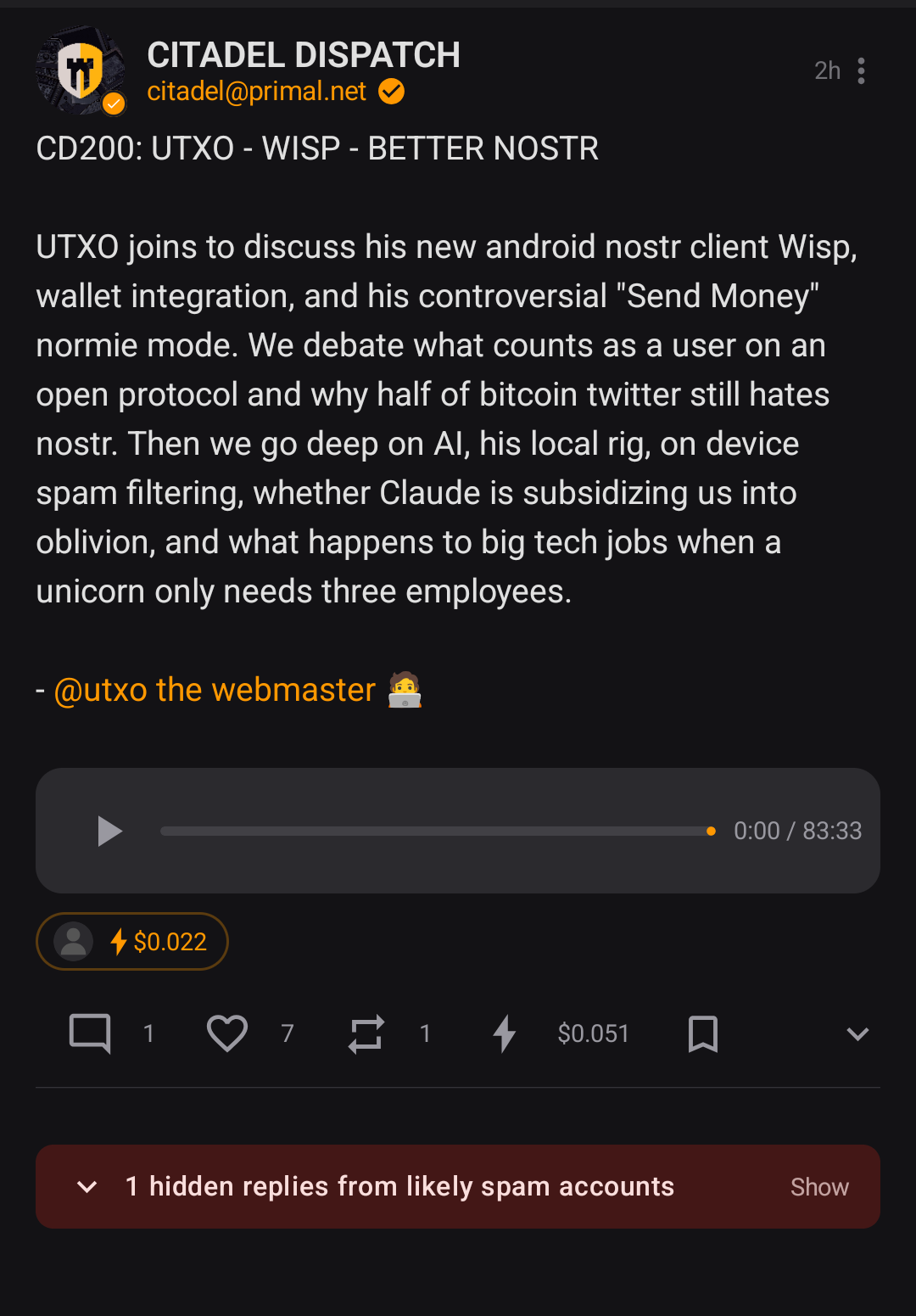Open CITADEL DISPATCH profile avatar
The width and height of the screenshot is (916, 1316).
click(x=80, y=71)
